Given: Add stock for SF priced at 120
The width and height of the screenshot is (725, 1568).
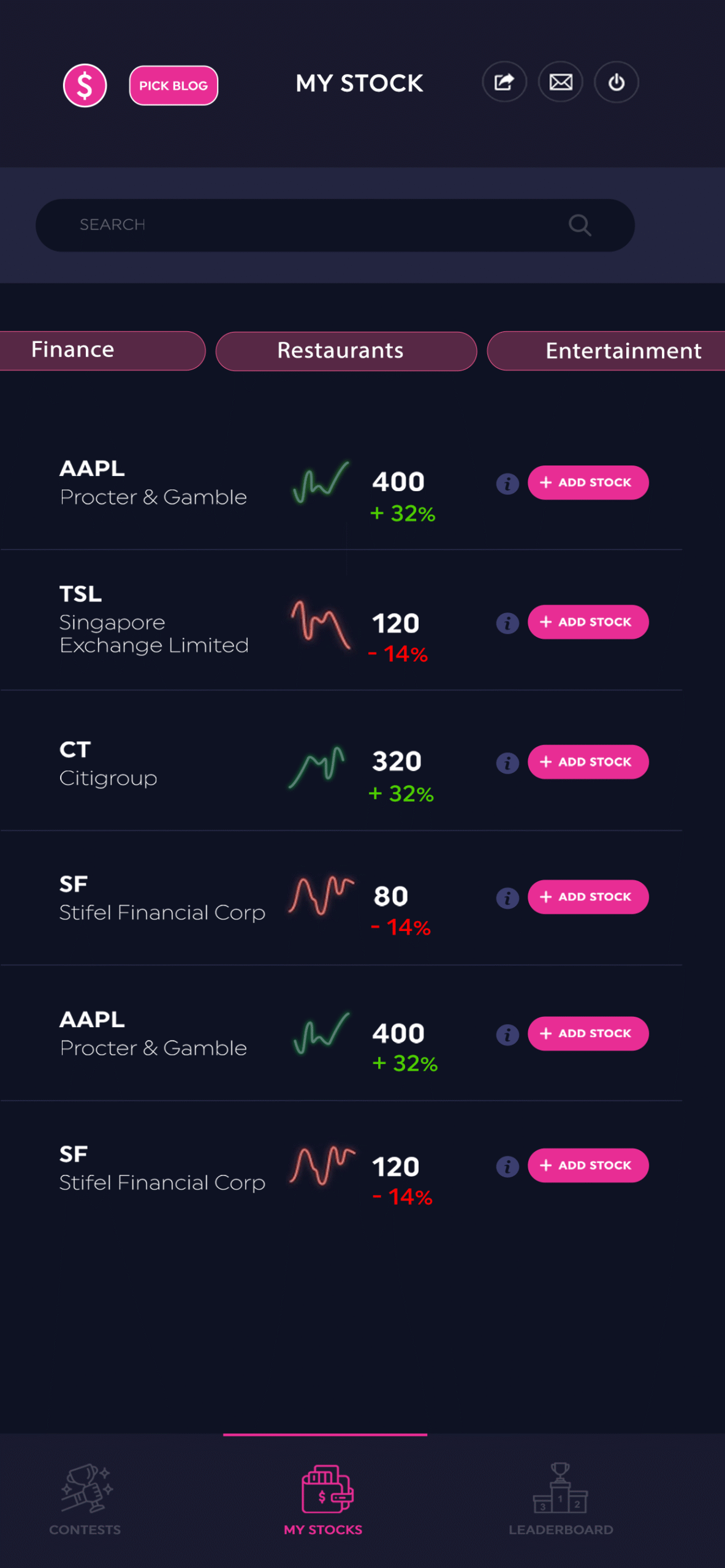Looking at the screenshot, I should click(x=588, y=1165).
